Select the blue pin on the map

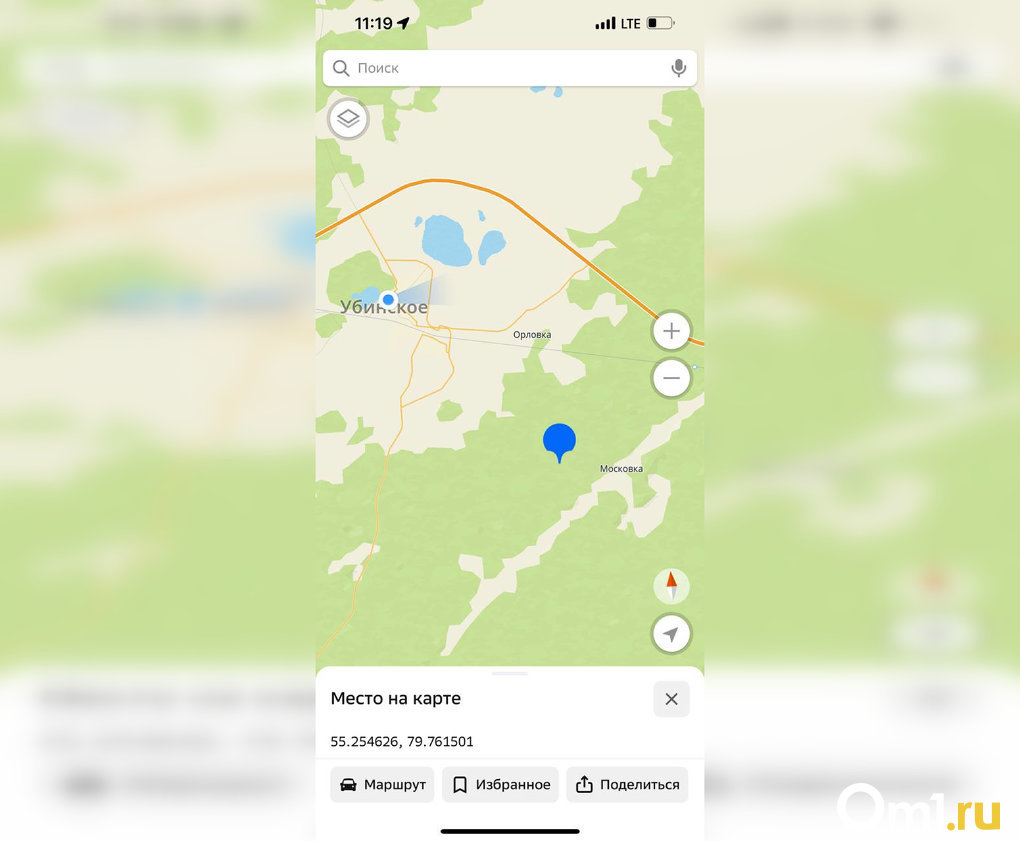pyautogui.click(x=559, y=441)
